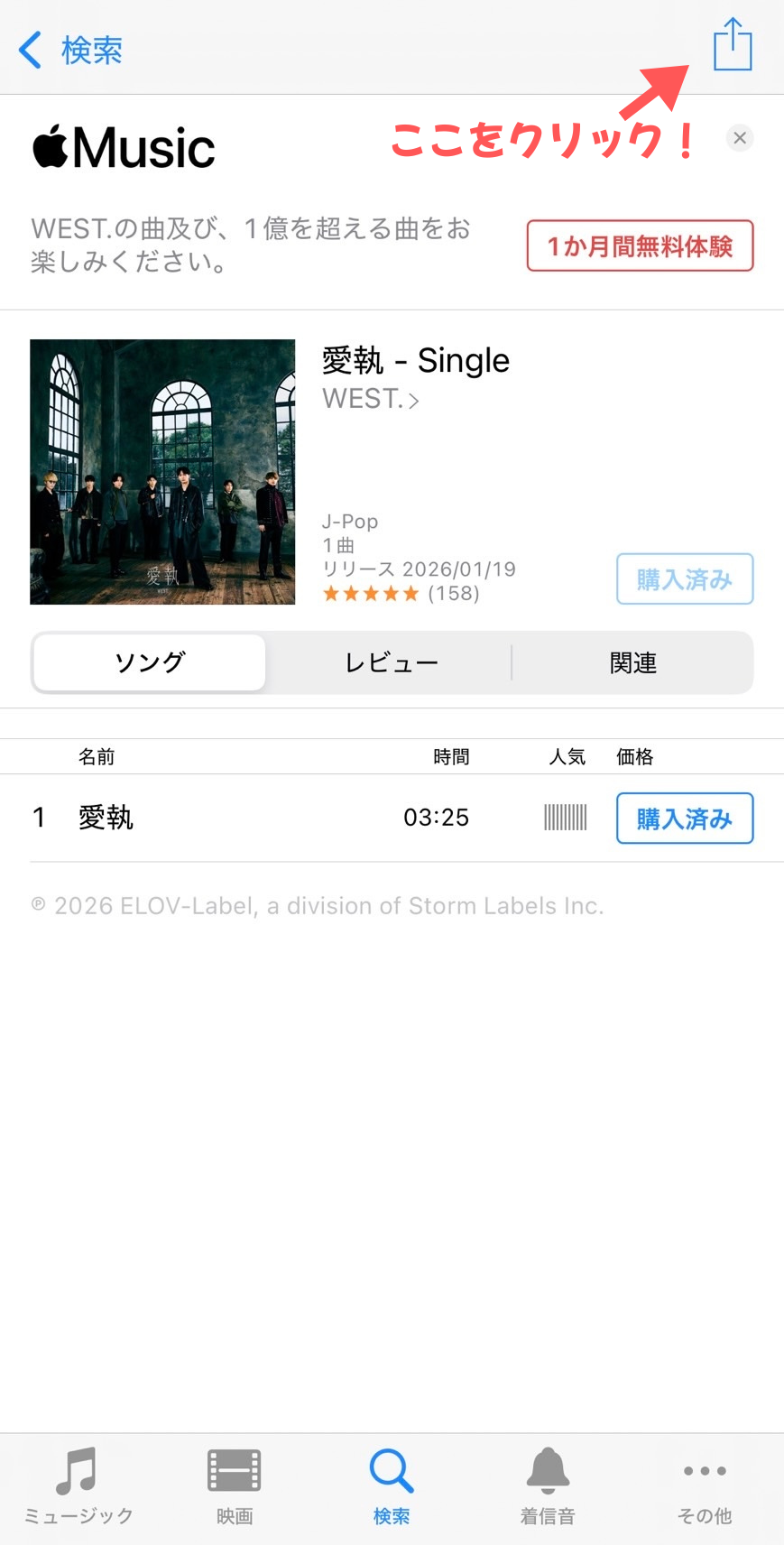
Task: Switch to the ソング segment
Action: tap(150, 662)
